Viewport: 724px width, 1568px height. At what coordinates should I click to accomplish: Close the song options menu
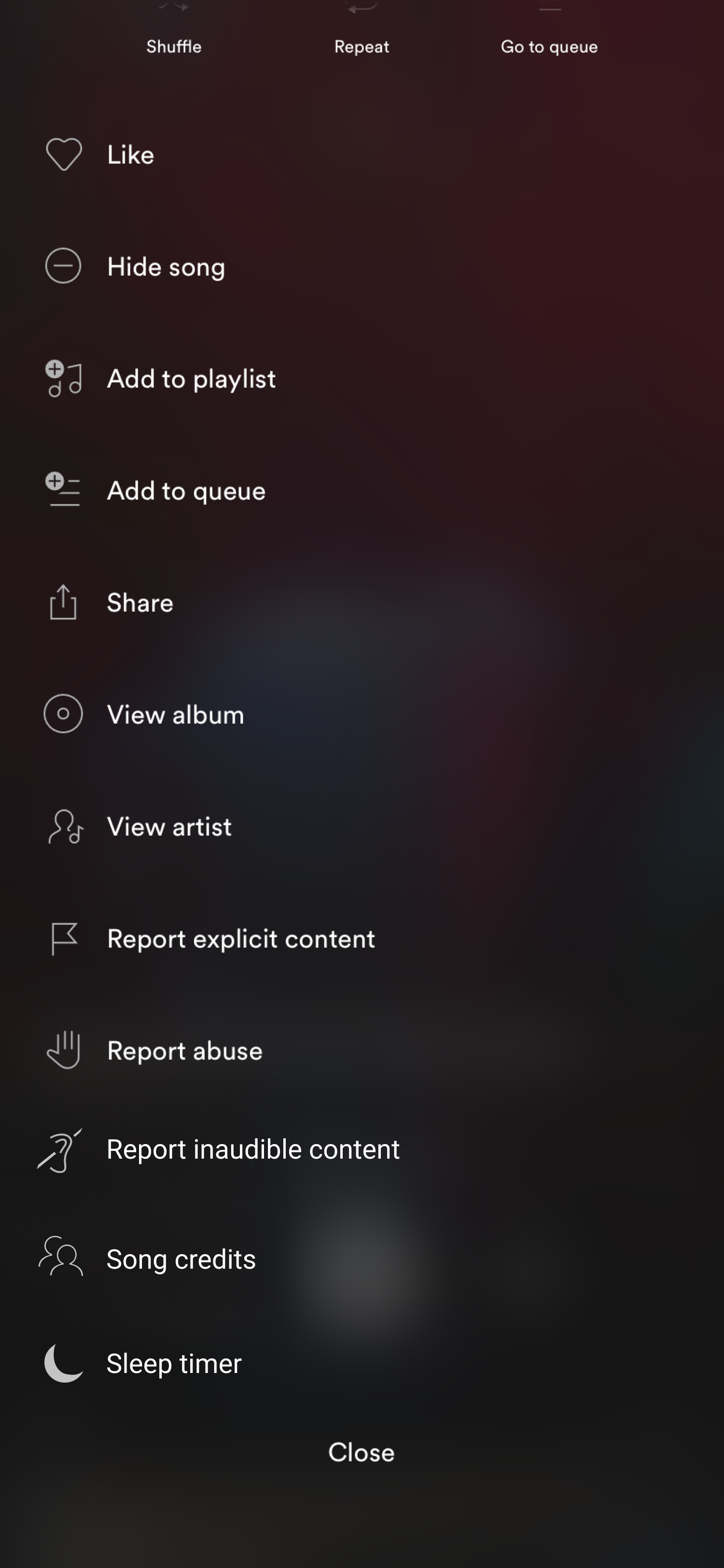(362, 1452)
